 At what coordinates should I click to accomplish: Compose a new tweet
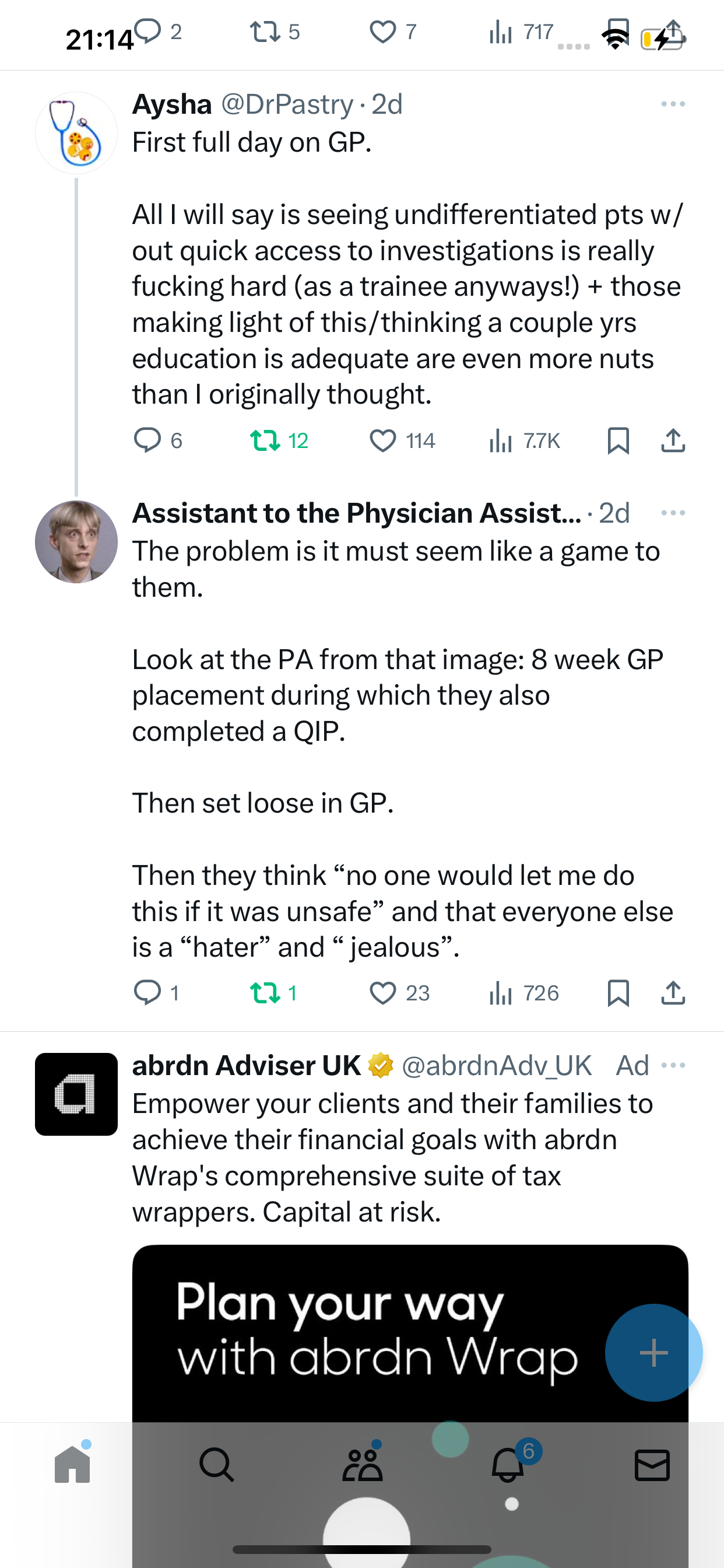653,1353
